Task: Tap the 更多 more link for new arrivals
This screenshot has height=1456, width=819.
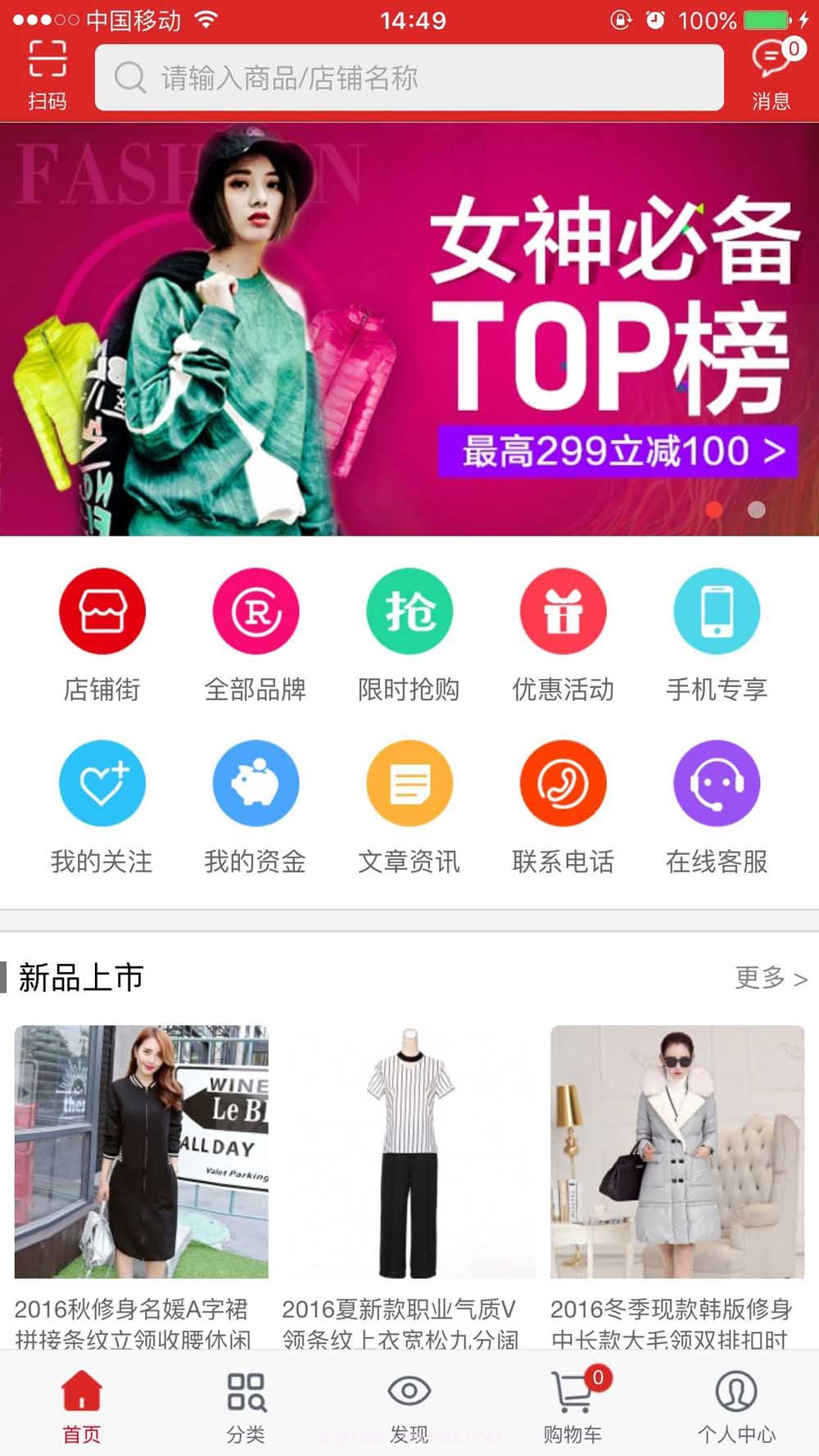Action: pos(768,977)
